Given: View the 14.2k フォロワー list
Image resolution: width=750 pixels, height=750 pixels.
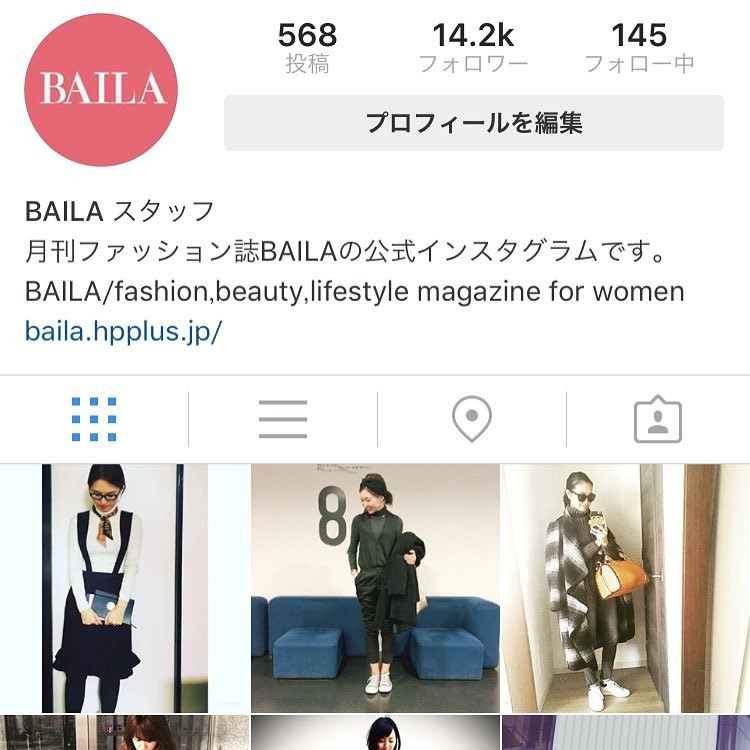Looking at the screenshot, I should pyautogui.click(x=473, y=48).
